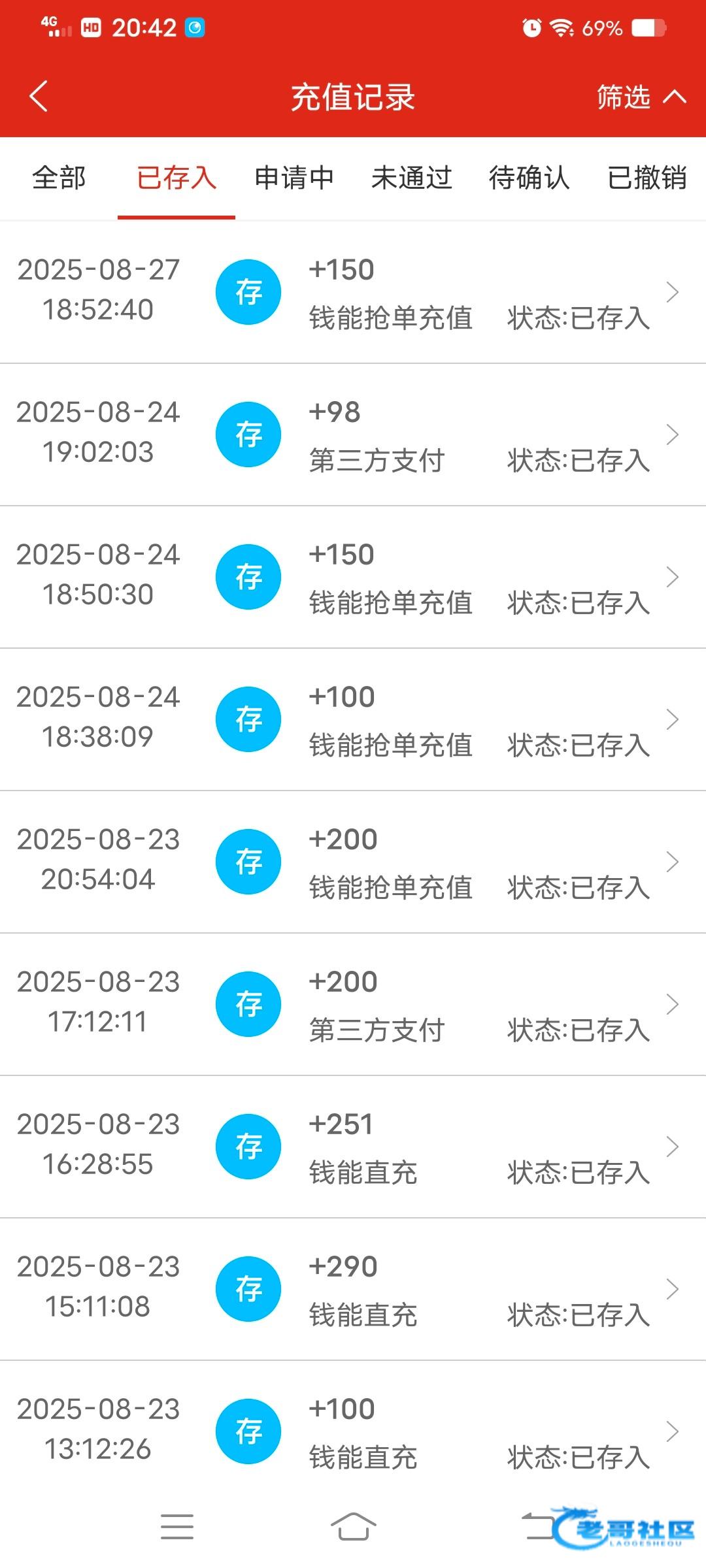
Task: Switch to the 全部 tab
Action: (59, 178)
